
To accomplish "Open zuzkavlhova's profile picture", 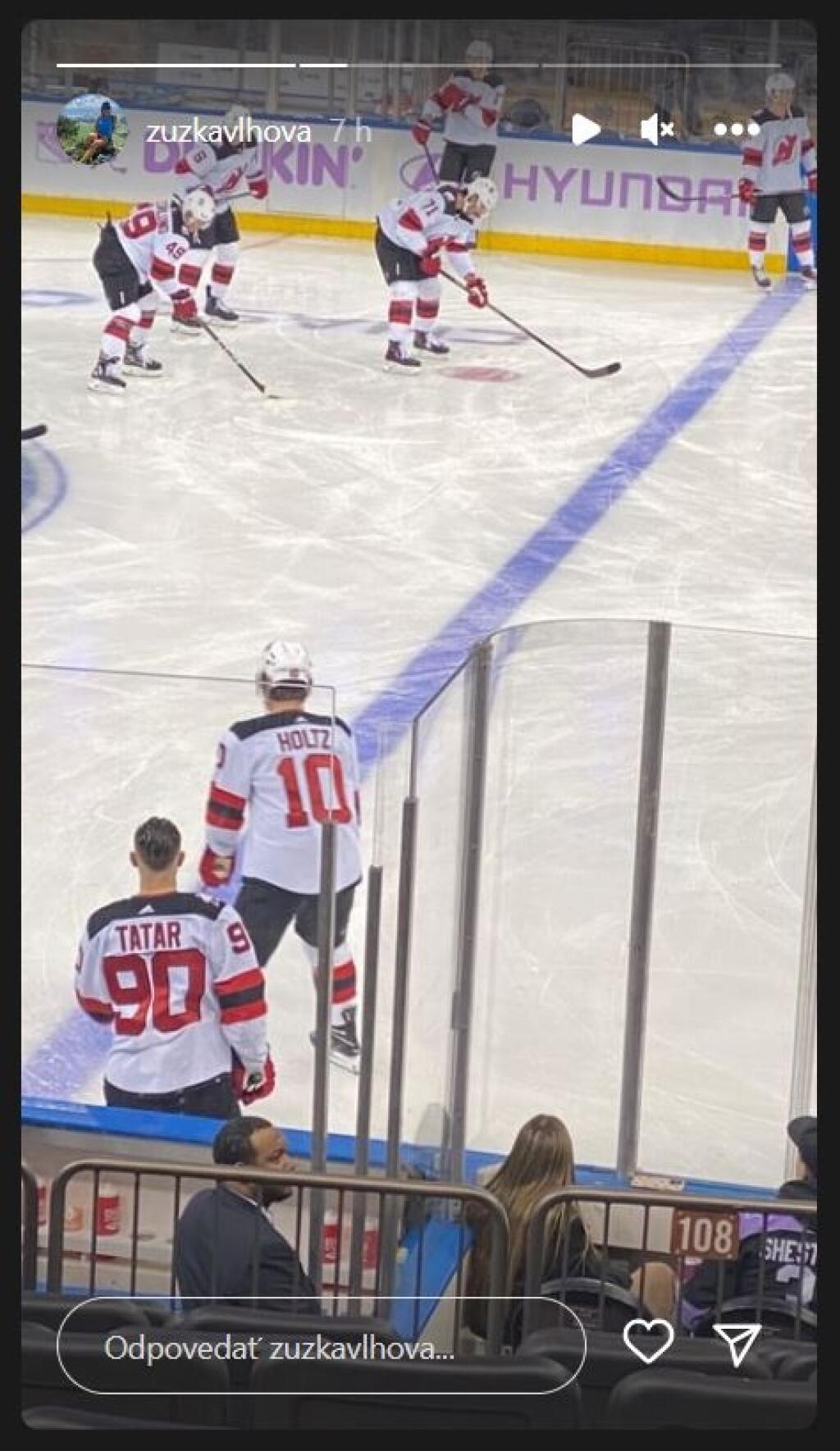I will (93, 130).
